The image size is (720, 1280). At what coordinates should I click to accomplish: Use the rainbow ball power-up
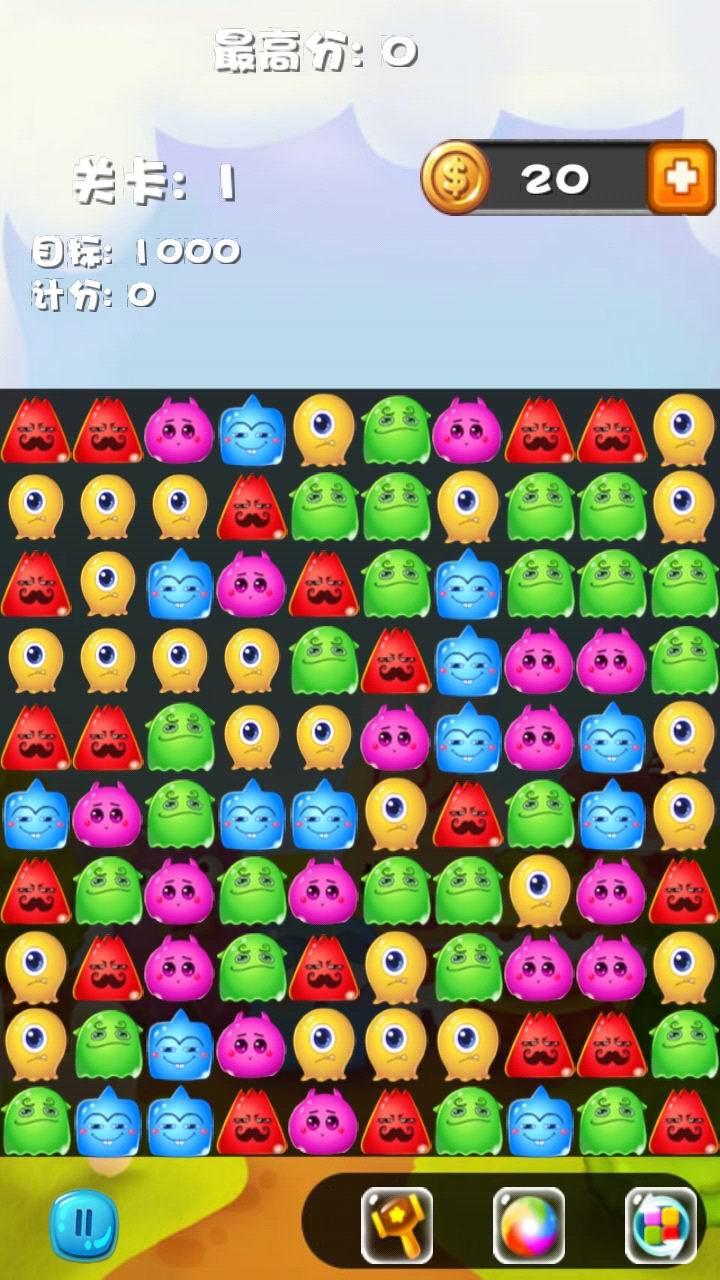pyautogui.click(x=529, y=1225)
